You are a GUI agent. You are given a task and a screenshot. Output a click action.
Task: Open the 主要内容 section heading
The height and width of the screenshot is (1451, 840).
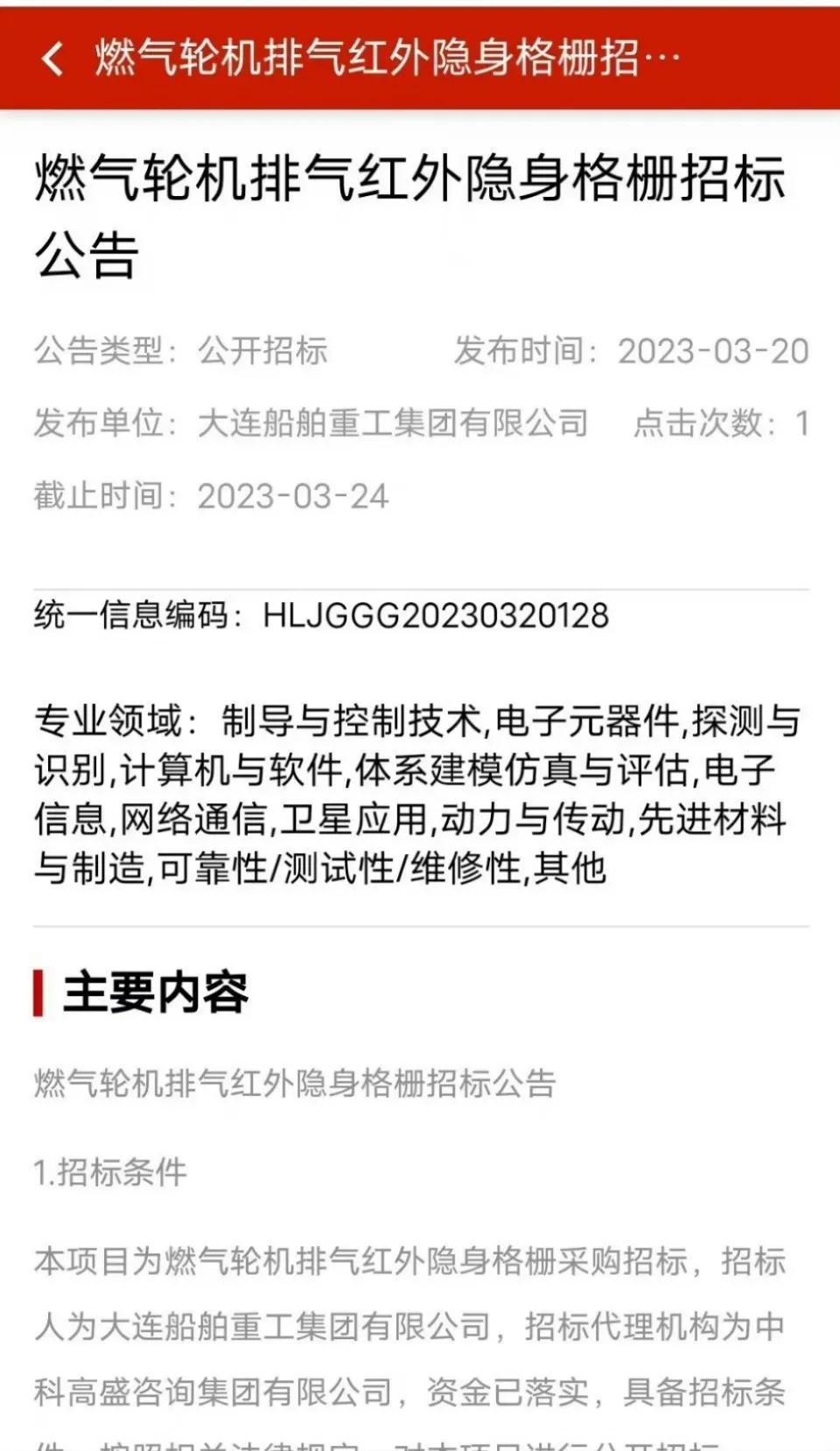(156, 992)
